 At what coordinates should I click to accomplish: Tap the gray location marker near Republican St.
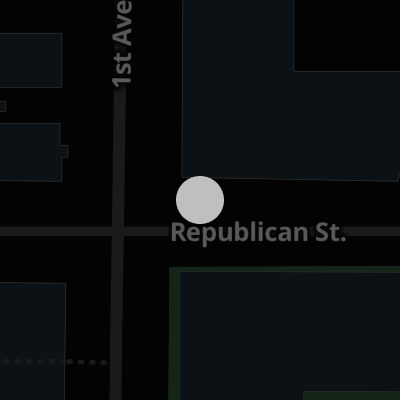point(200,200)
